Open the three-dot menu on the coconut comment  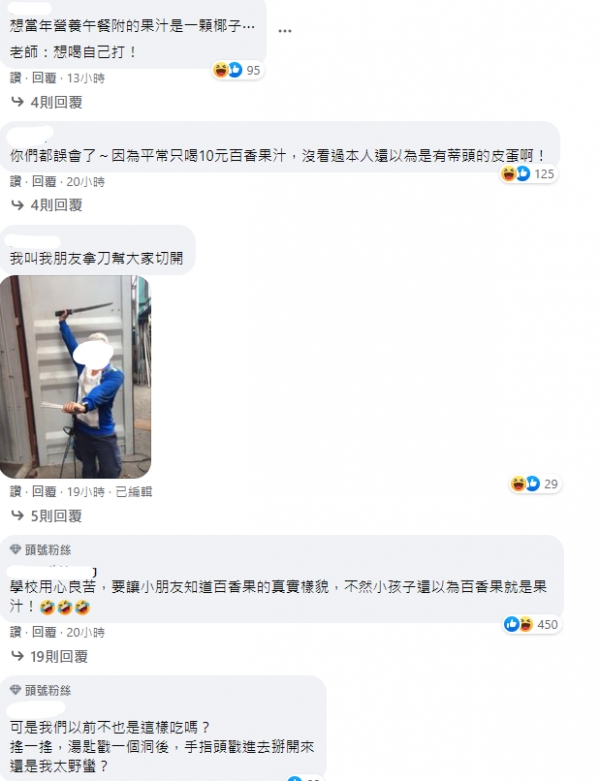point(285,31)
